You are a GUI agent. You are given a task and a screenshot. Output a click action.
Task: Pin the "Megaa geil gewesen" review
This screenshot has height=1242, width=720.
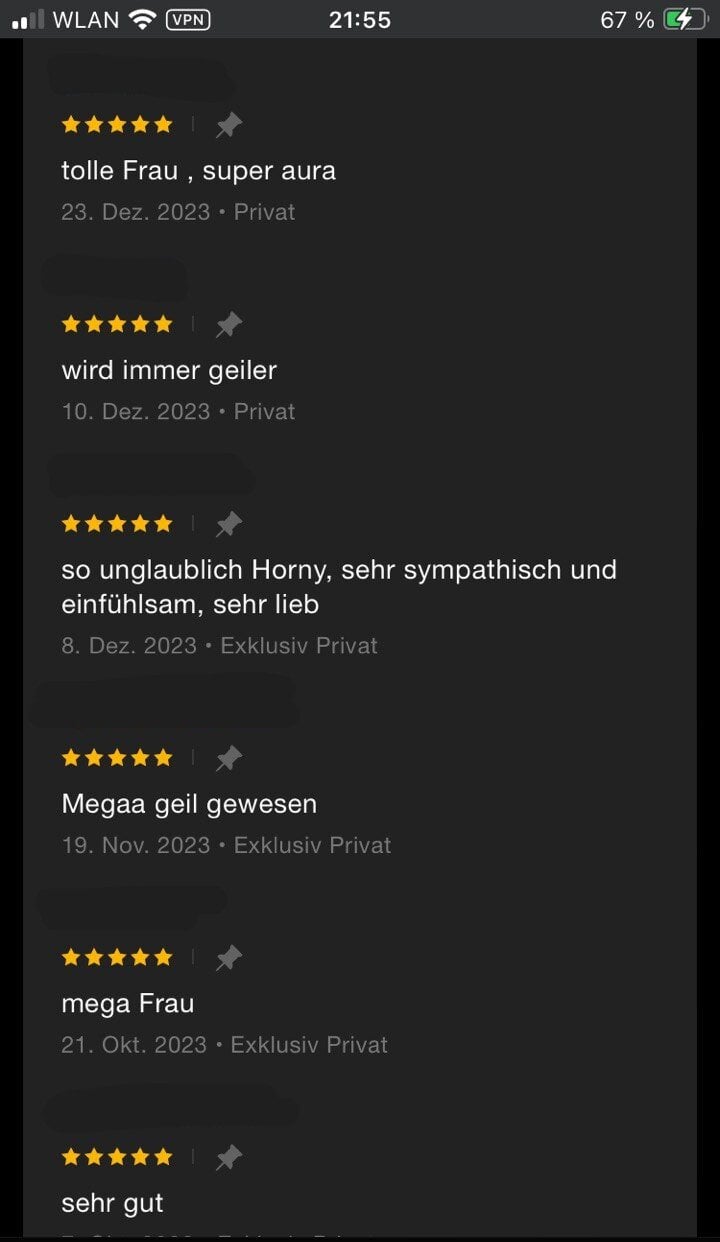[229, 758]
